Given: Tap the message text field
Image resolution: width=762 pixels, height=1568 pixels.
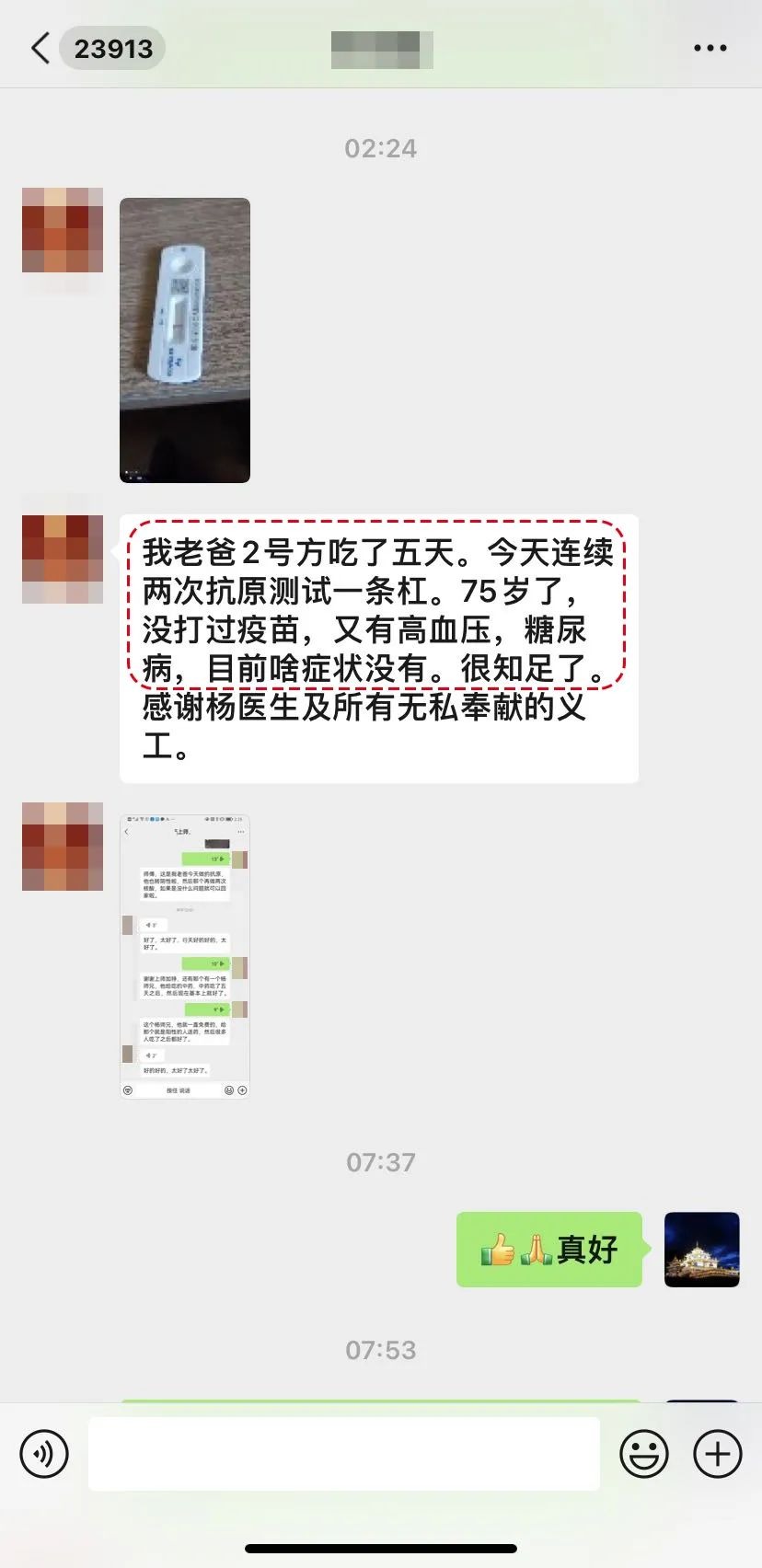Looking at the screenshot, I should pyautogui.click(x=344, y=1454).
